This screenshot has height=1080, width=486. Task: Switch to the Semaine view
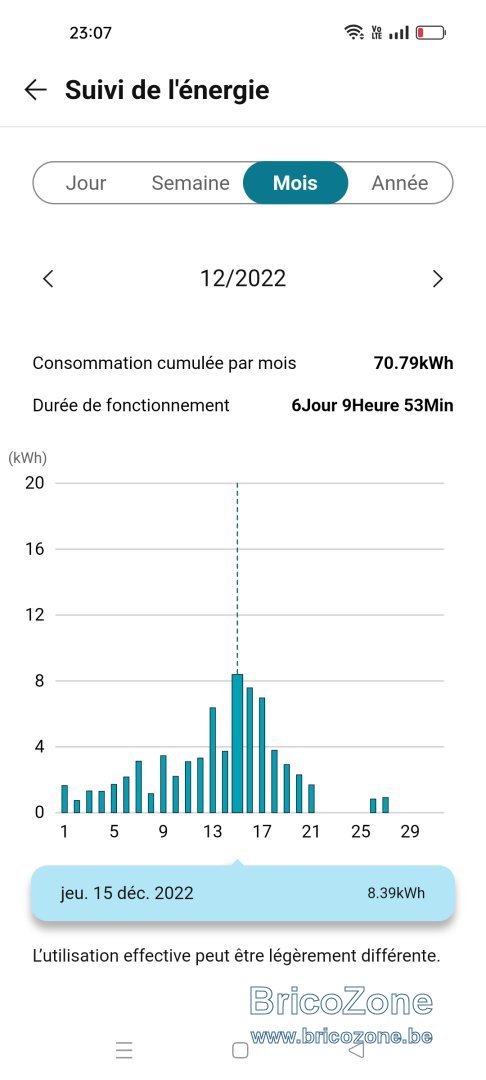[191, 183]
